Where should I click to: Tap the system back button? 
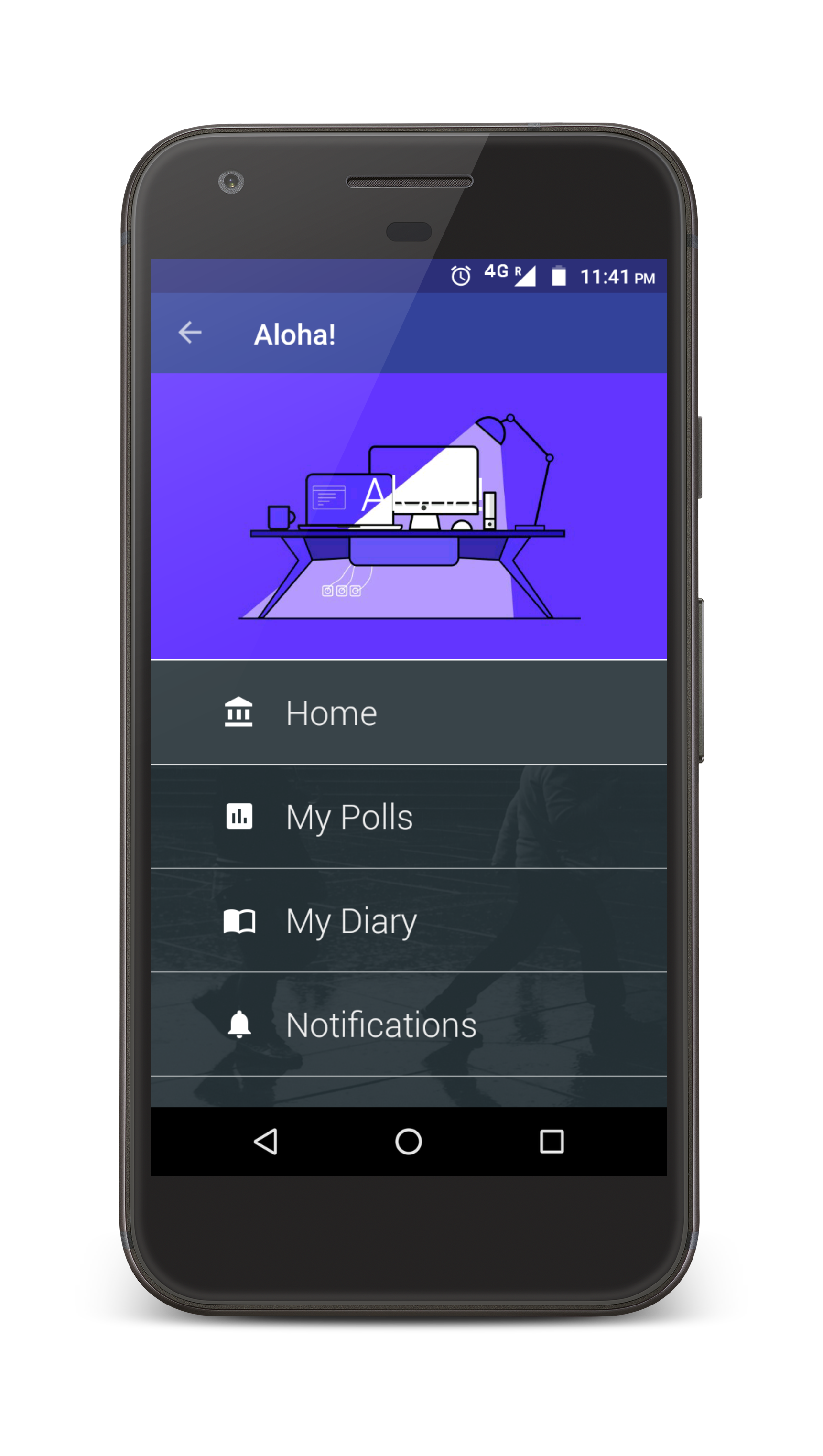[265, 1141]
